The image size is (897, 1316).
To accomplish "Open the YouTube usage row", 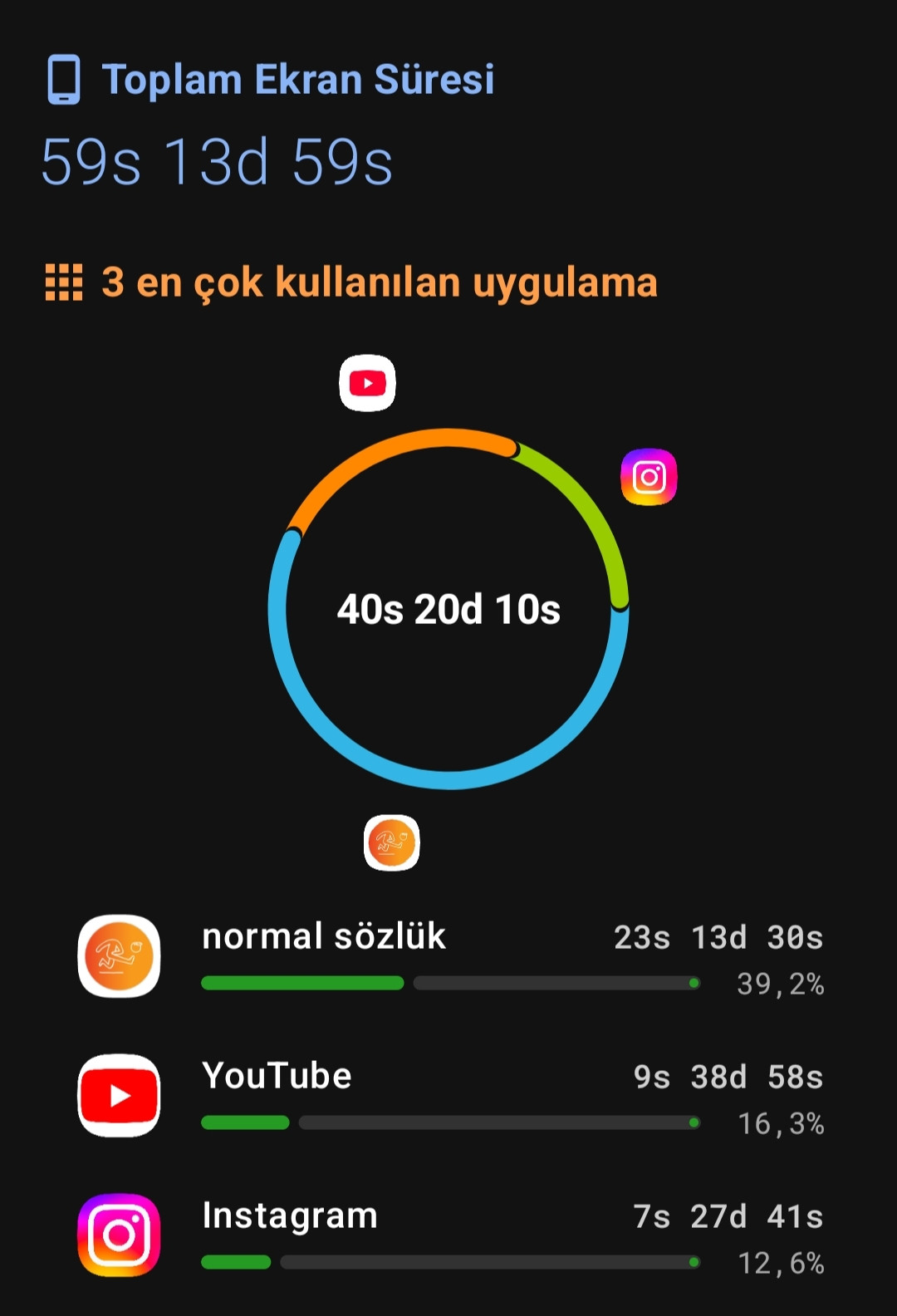I will (x=448, y=1097).
